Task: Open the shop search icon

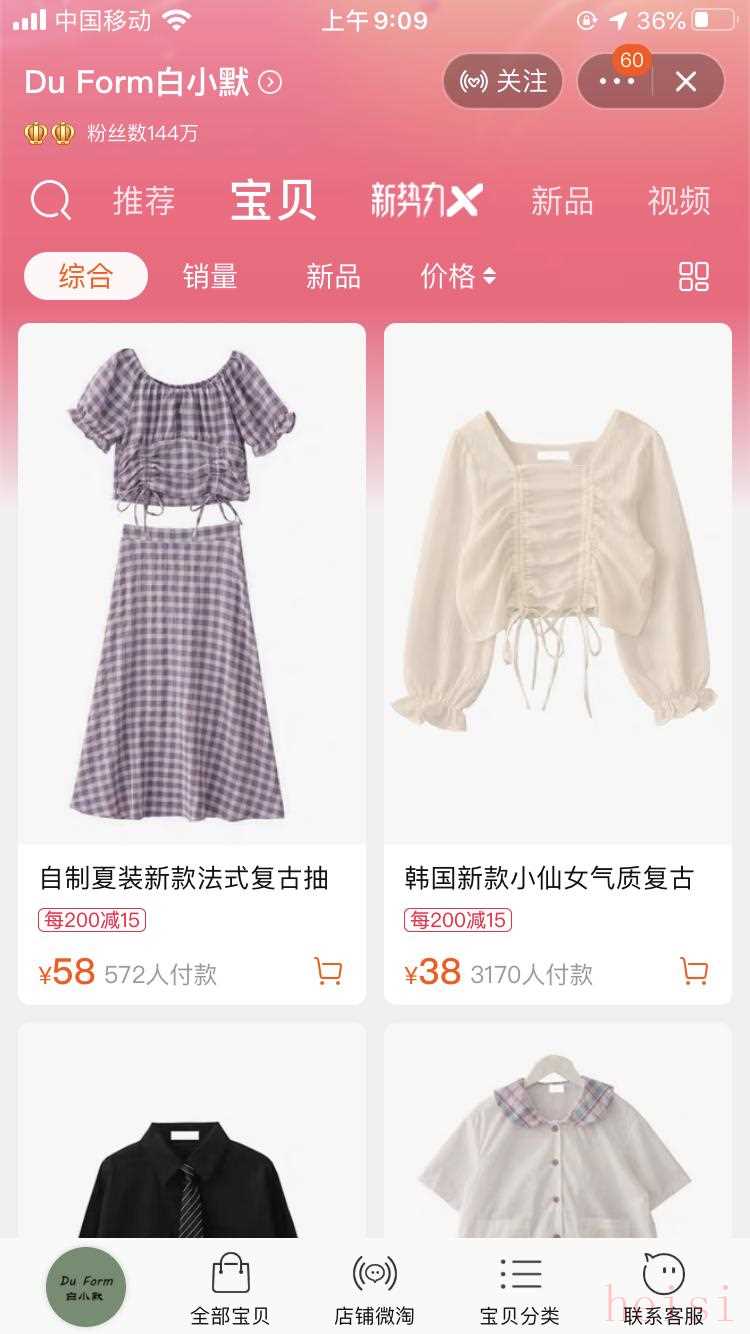Action: point(50,201)
